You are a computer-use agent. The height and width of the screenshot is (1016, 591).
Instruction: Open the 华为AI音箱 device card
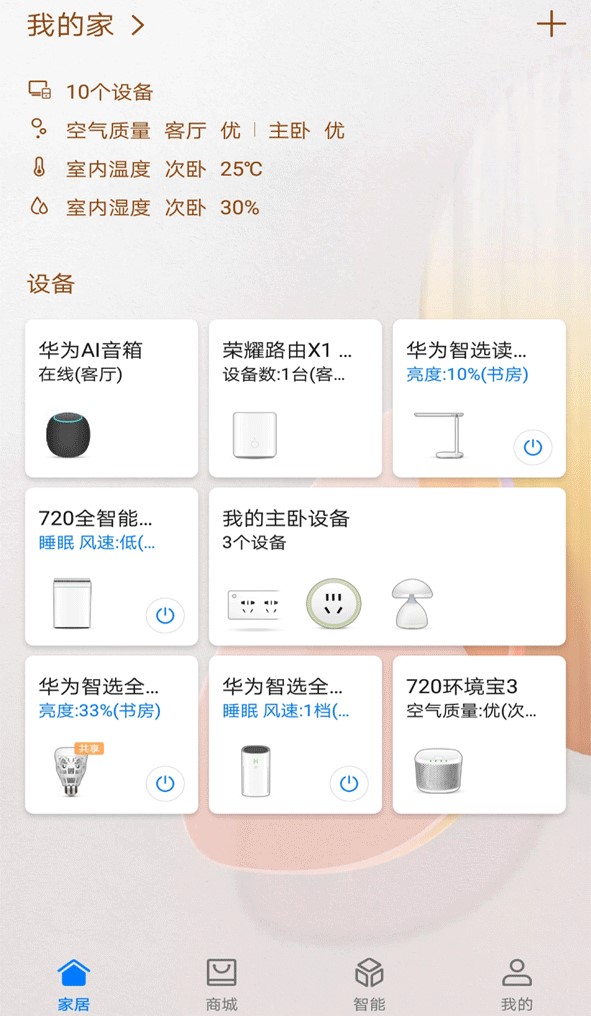tap(111, 398)
